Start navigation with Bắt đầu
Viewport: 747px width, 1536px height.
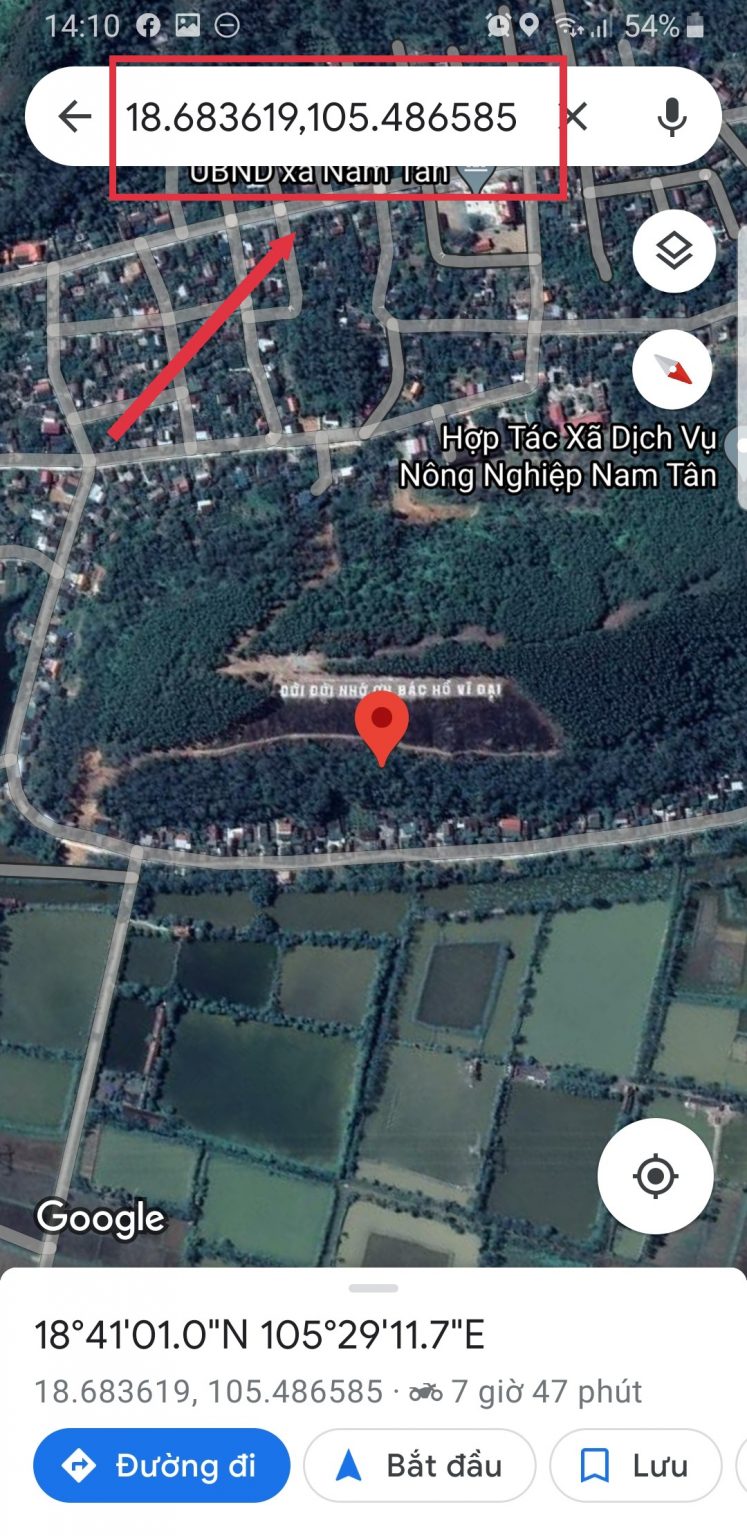click(420, 1466)
